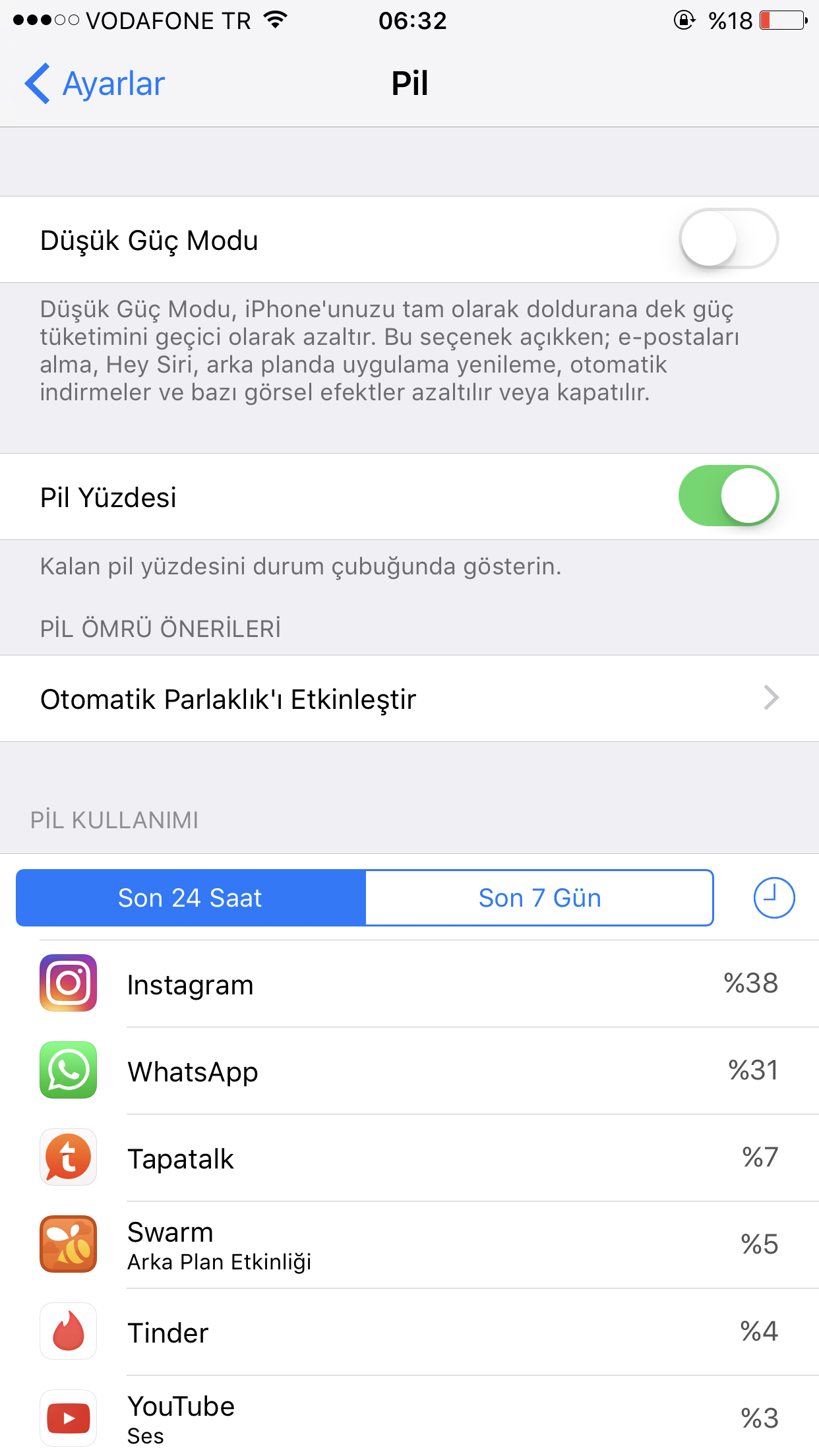Open Otomatik Parlaklık'ı Etkinleştir suggestion
The height and width of the screenshot is (1456, 819).
click(409, 698)
